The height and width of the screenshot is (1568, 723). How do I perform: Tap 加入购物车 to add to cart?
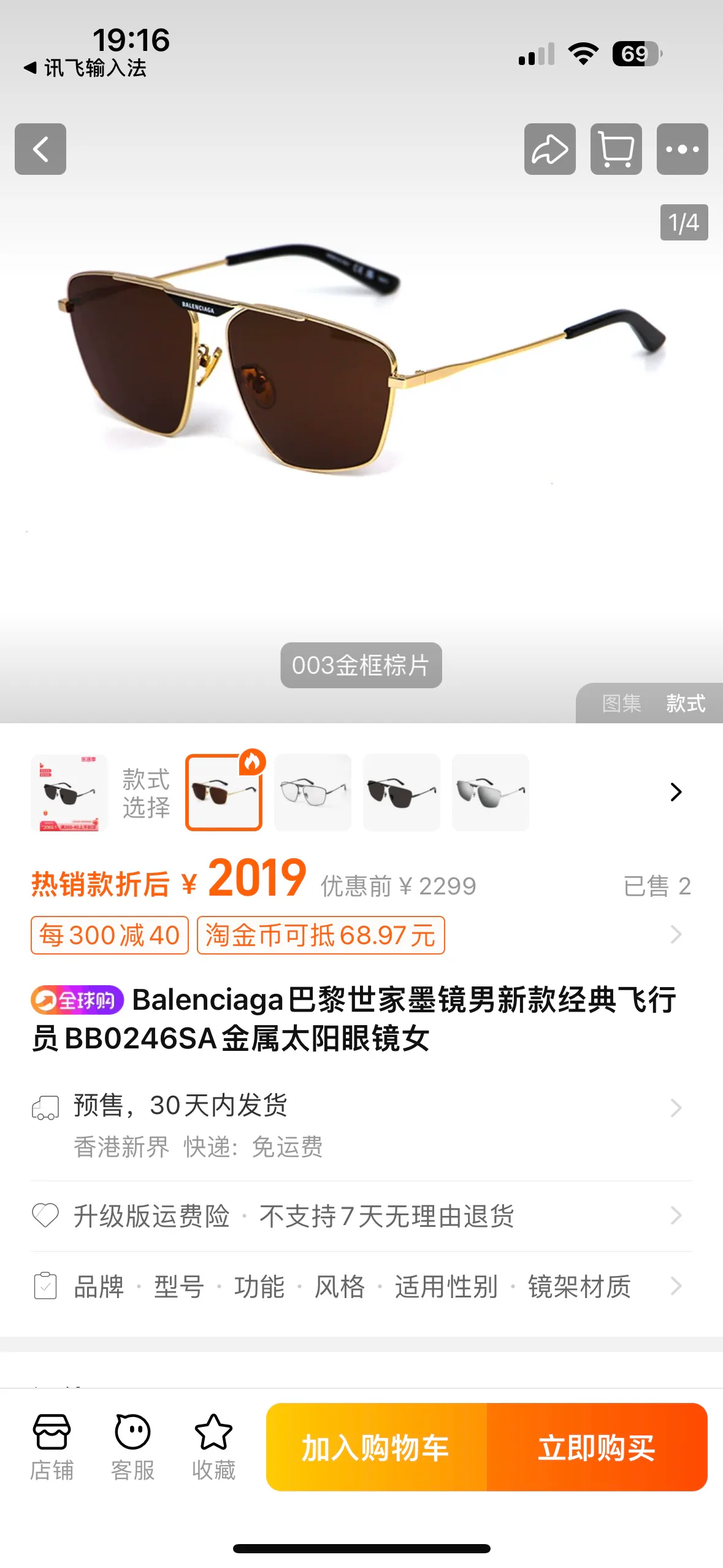click(x=376, y=1447)
